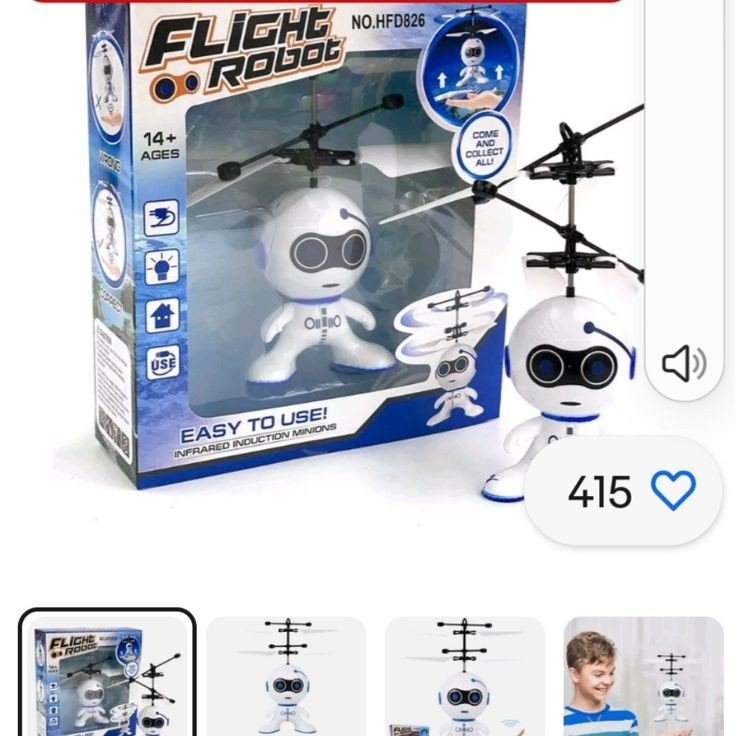Image resolution: width=735 pixels, height=736 pixels.
Task: Open the third thumbnail with robot and hand
Action: [x=465, y=676]
